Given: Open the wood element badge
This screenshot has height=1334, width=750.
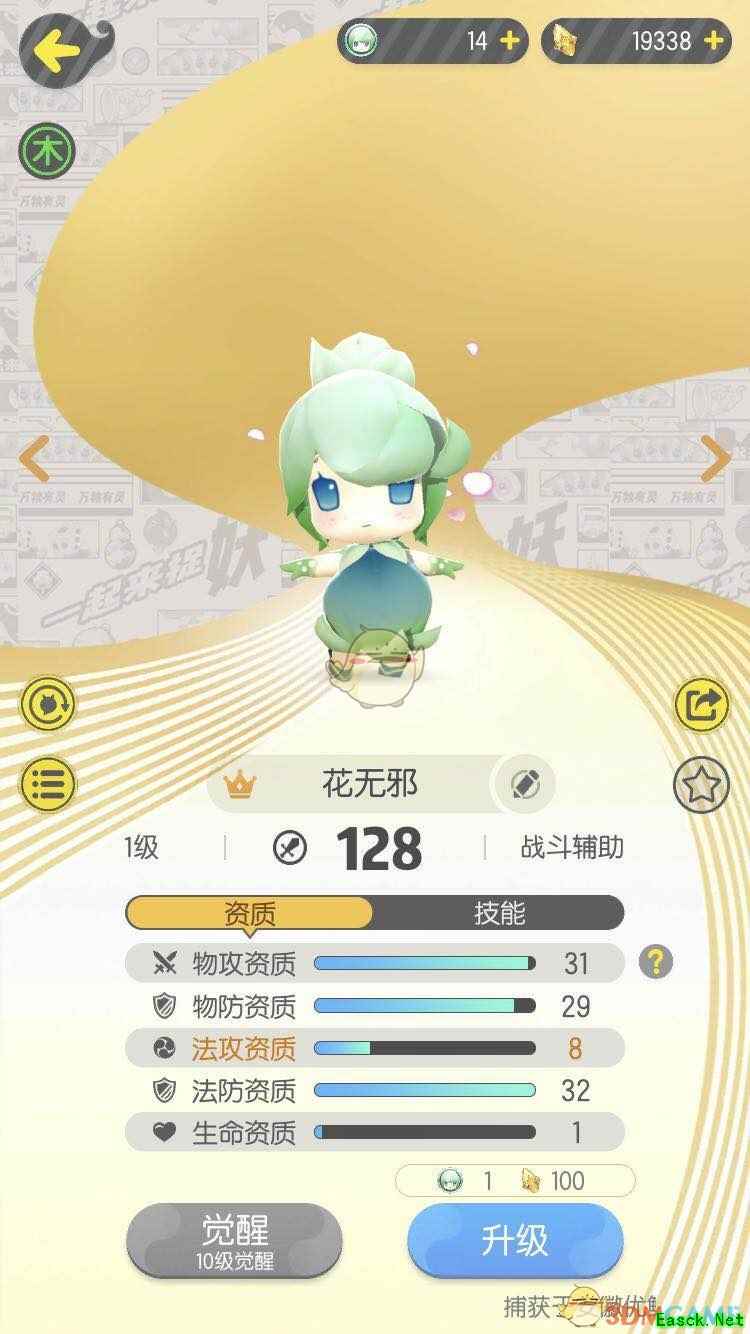Looking at the screenshot, I should click(47, 151).
